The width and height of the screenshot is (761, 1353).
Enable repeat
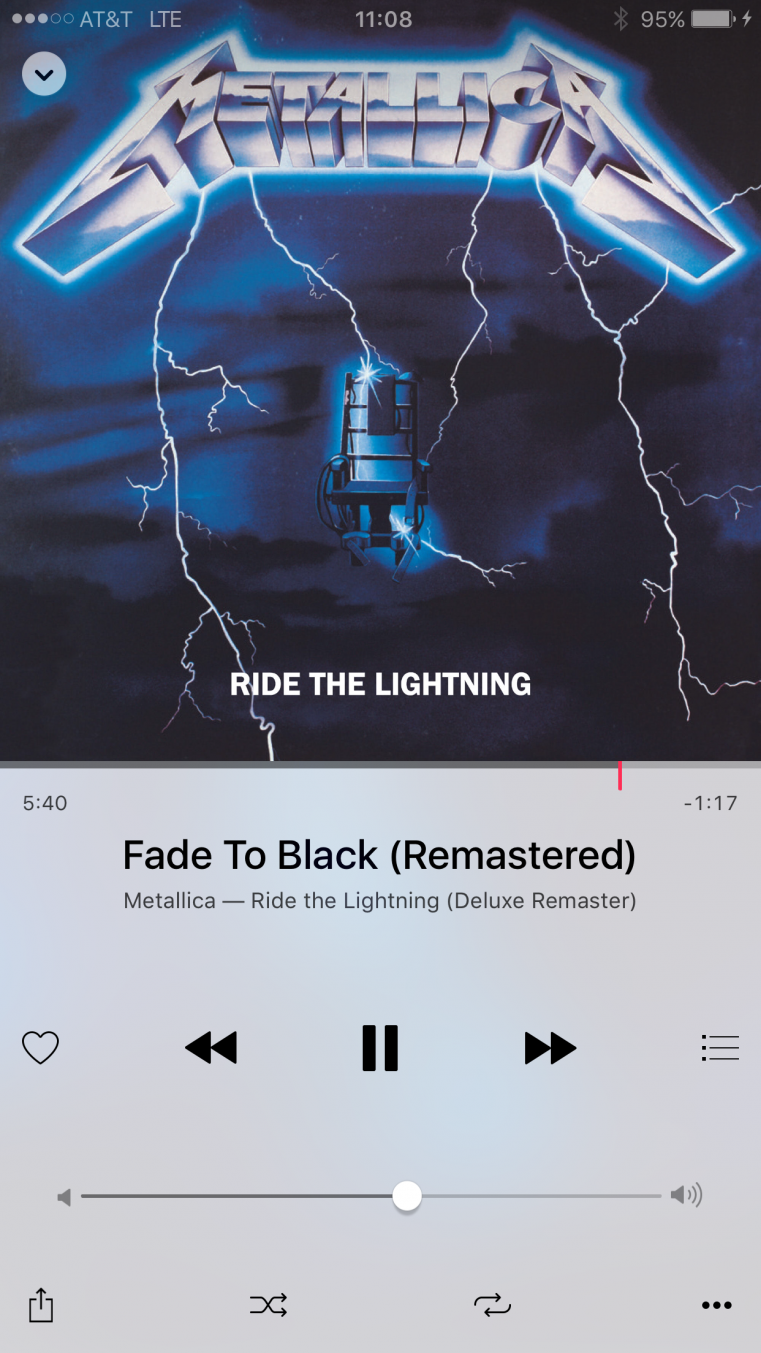point(492,1305)
